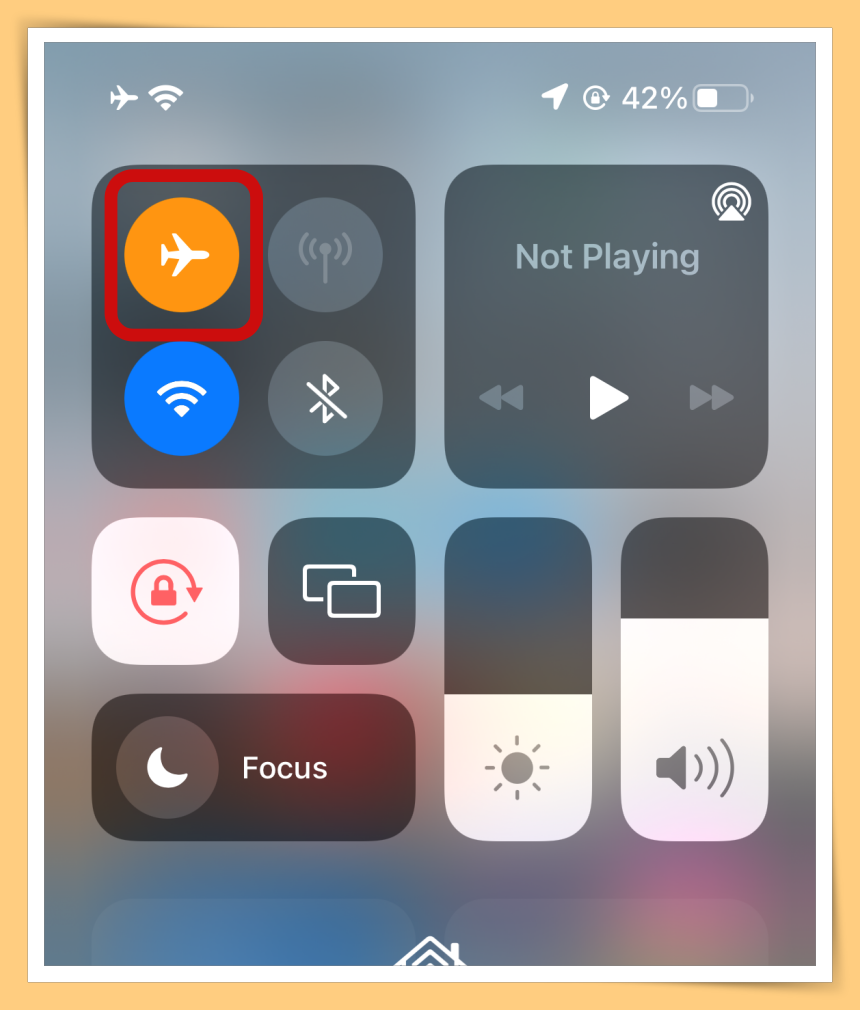This screenshot has width=860, height=1010.
Task: Tap the brightness slider
Action: tap(518, 680)
